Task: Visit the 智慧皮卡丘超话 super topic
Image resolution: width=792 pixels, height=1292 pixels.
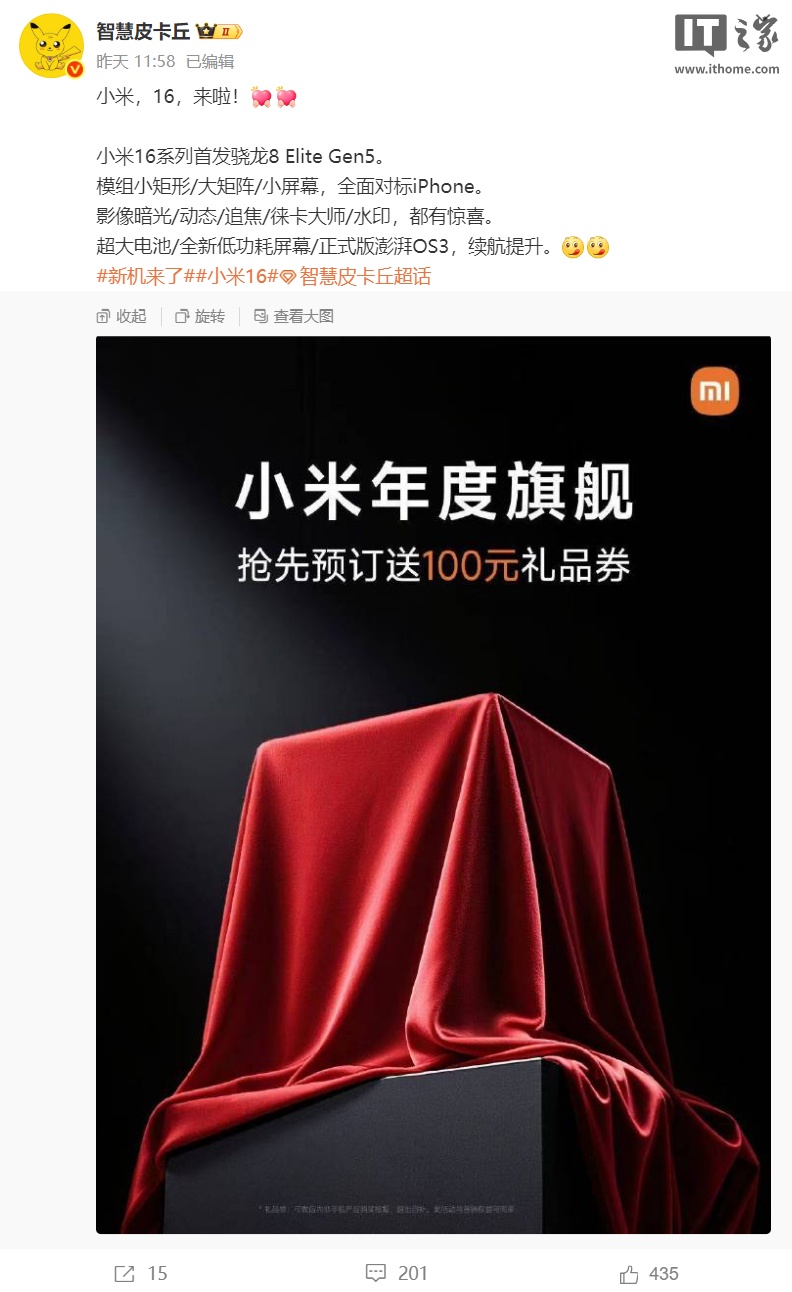Action: pyautogui.click(x=355, y=276)
